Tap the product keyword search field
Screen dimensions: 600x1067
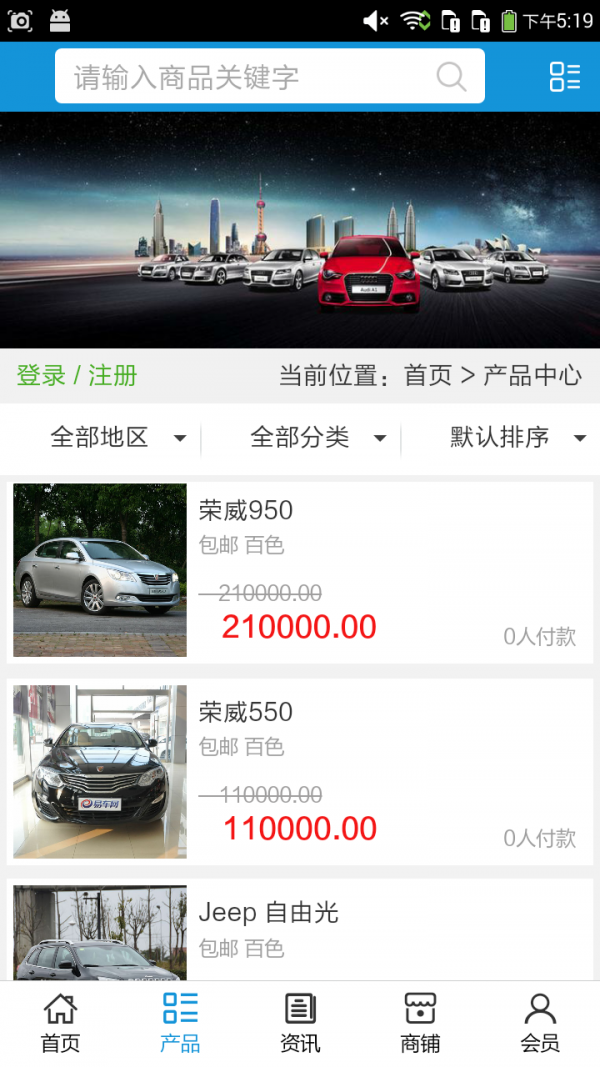pyautogui.click(x=245, y=77)
